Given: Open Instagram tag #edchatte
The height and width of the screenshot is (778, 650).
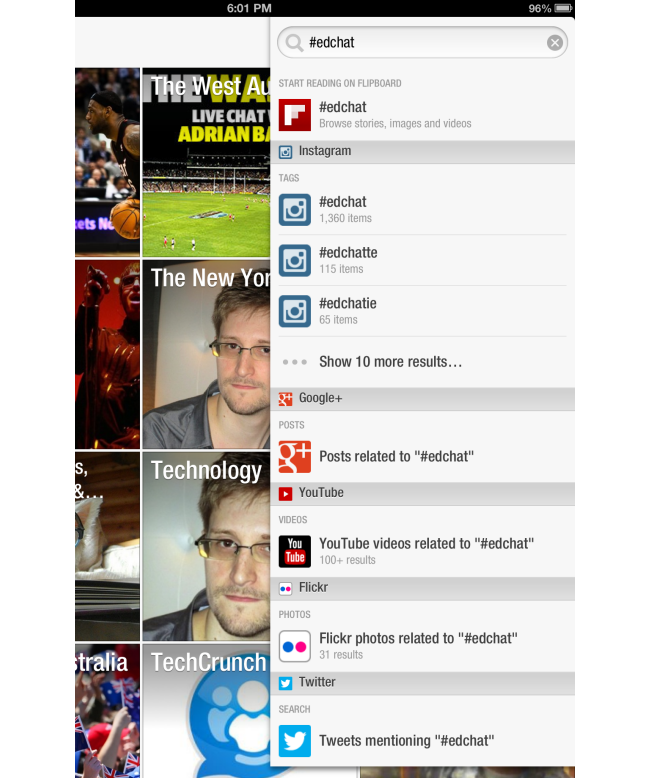Looking at the screenshot, I should [421, 260].
